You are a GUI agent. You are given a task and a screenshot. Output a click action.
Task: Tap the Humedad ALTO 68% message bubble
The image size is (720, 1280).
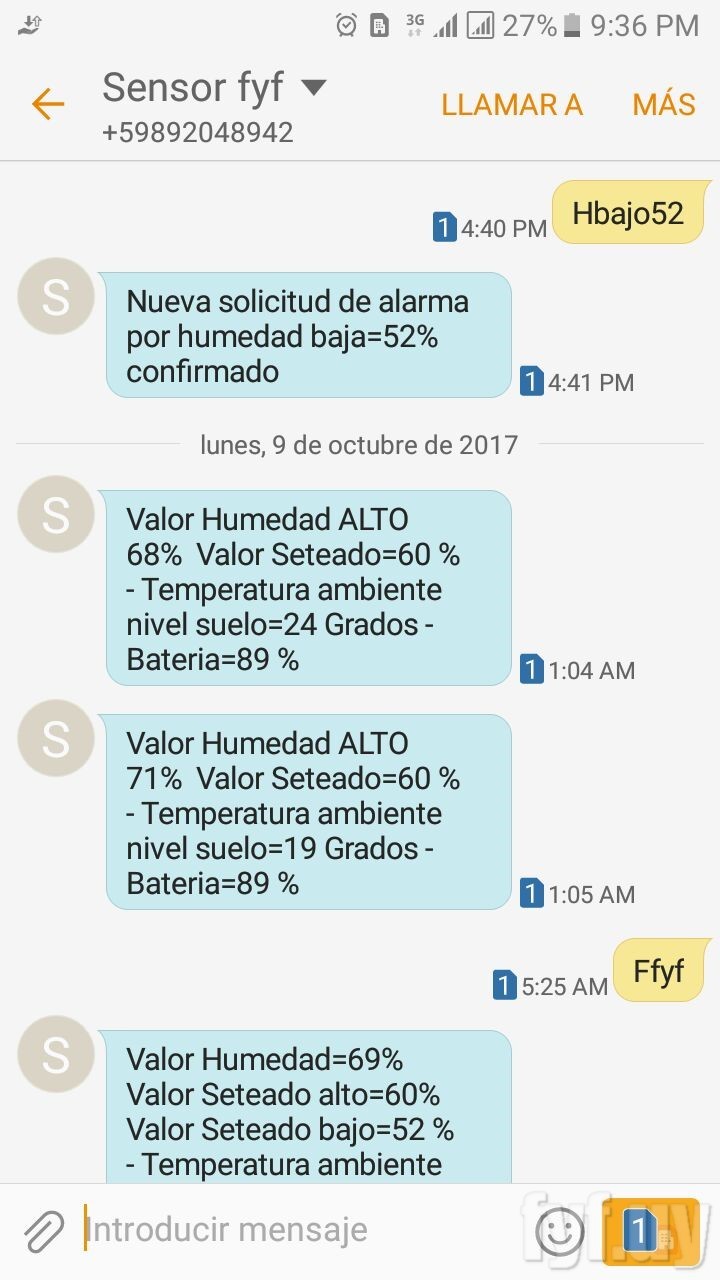[308, 588]
